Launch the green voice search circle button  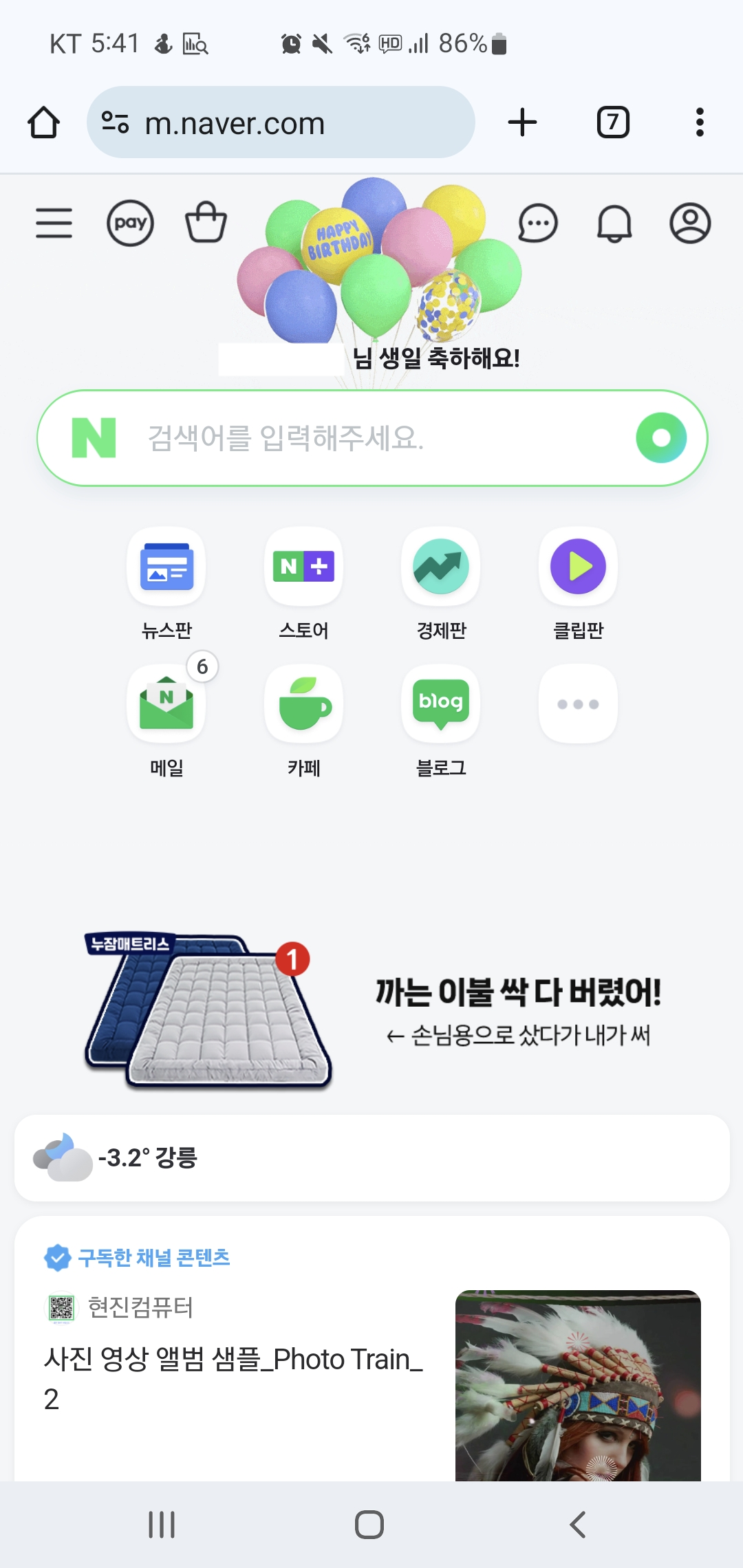[x=661, y=438]
